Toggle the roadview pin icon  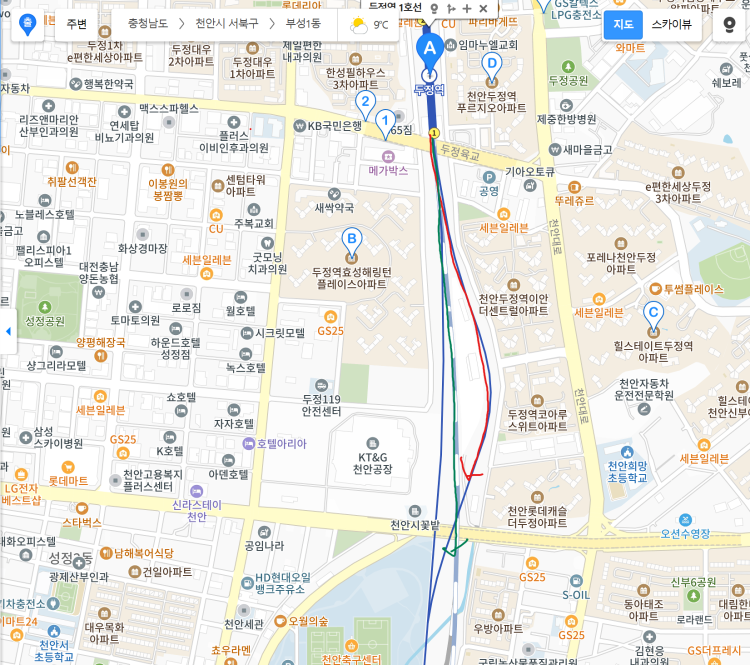click(x=727, y=24)
